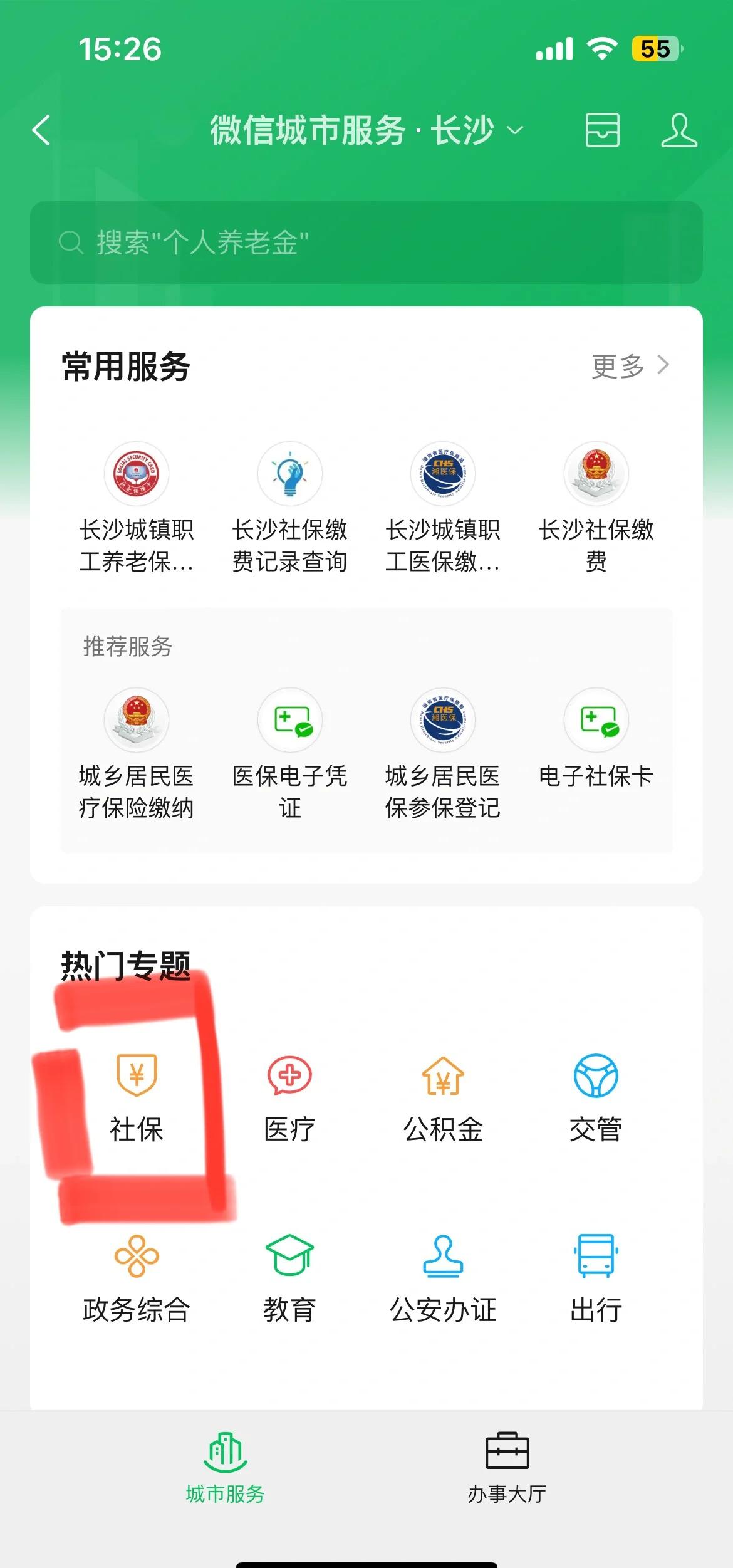Switch to the 办事大厅 tab

pyautogui.click(x=507, y=1468)
